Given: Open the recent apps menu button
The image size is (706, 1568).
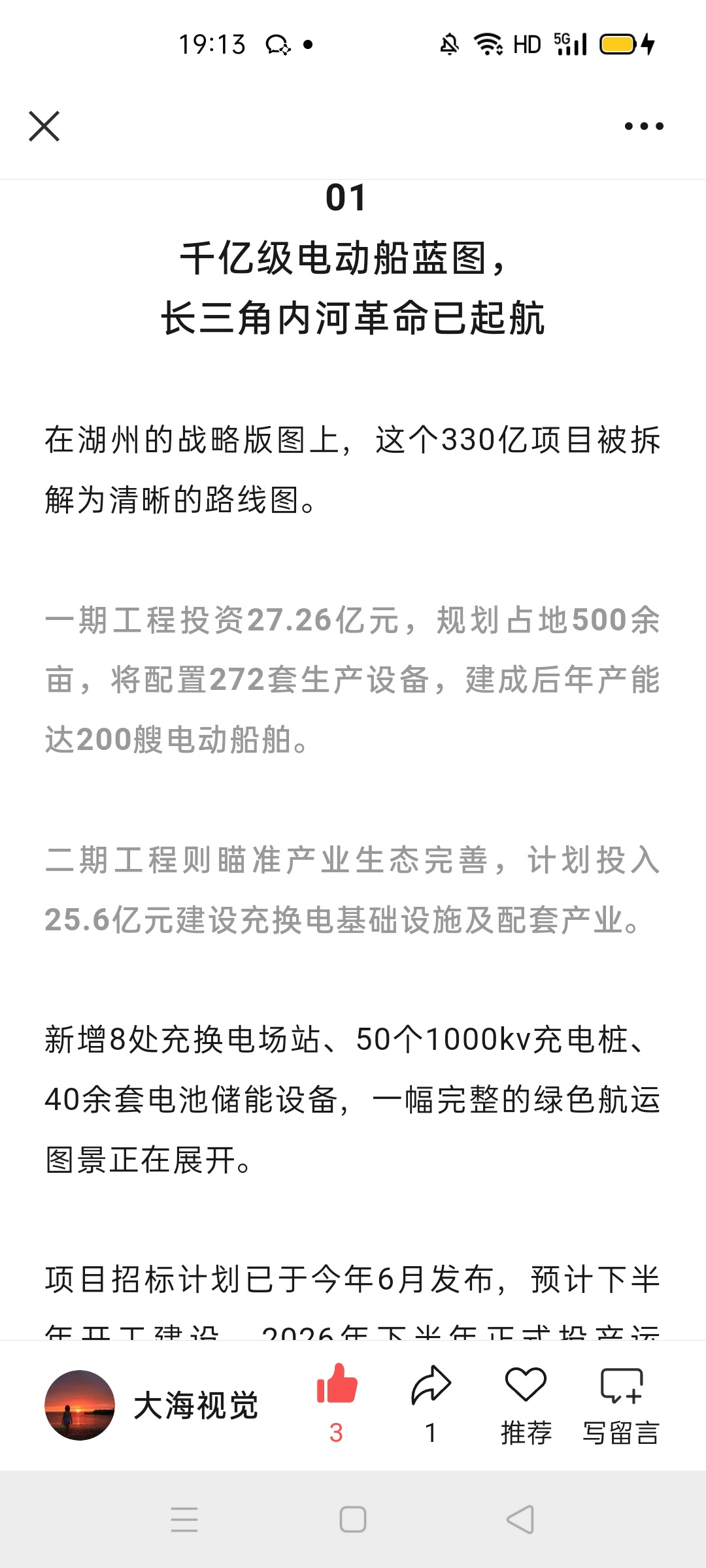Looking at the screenshot, I should pos(184,1520).
